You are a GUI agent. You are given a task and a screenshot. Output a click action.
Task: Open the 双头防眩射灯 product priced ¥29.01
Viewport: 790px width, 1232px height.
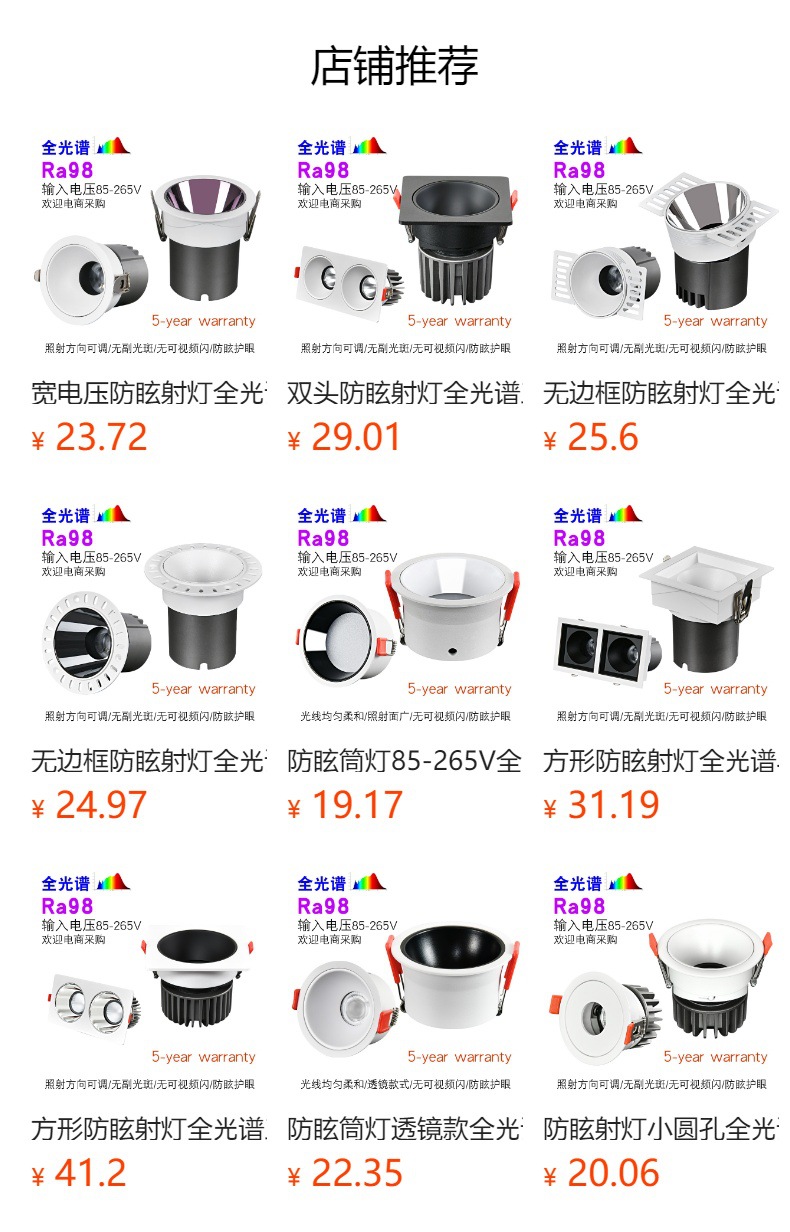point(405,245)
